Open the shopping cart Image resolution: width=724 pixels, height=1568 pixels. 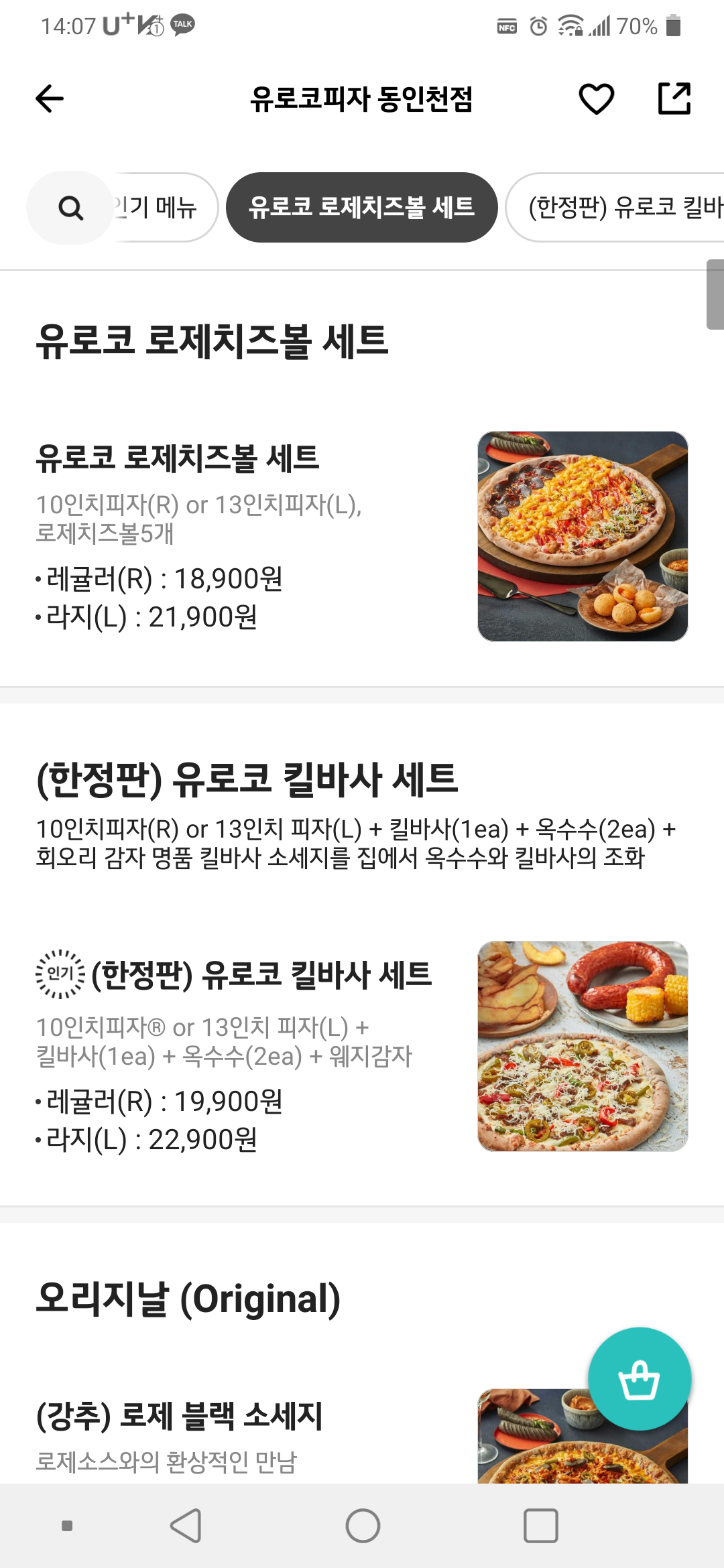639,1379
